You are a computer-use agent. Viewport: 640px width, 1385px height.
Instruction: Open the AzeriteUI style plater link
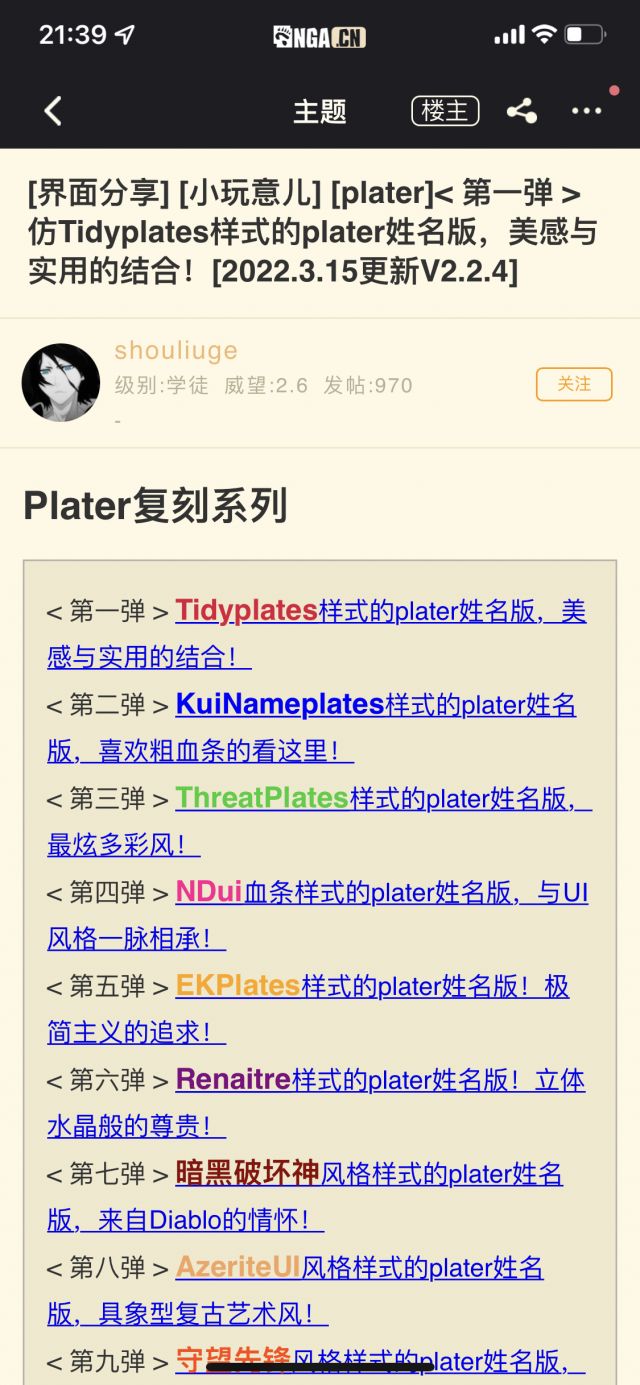point(296,1291)
